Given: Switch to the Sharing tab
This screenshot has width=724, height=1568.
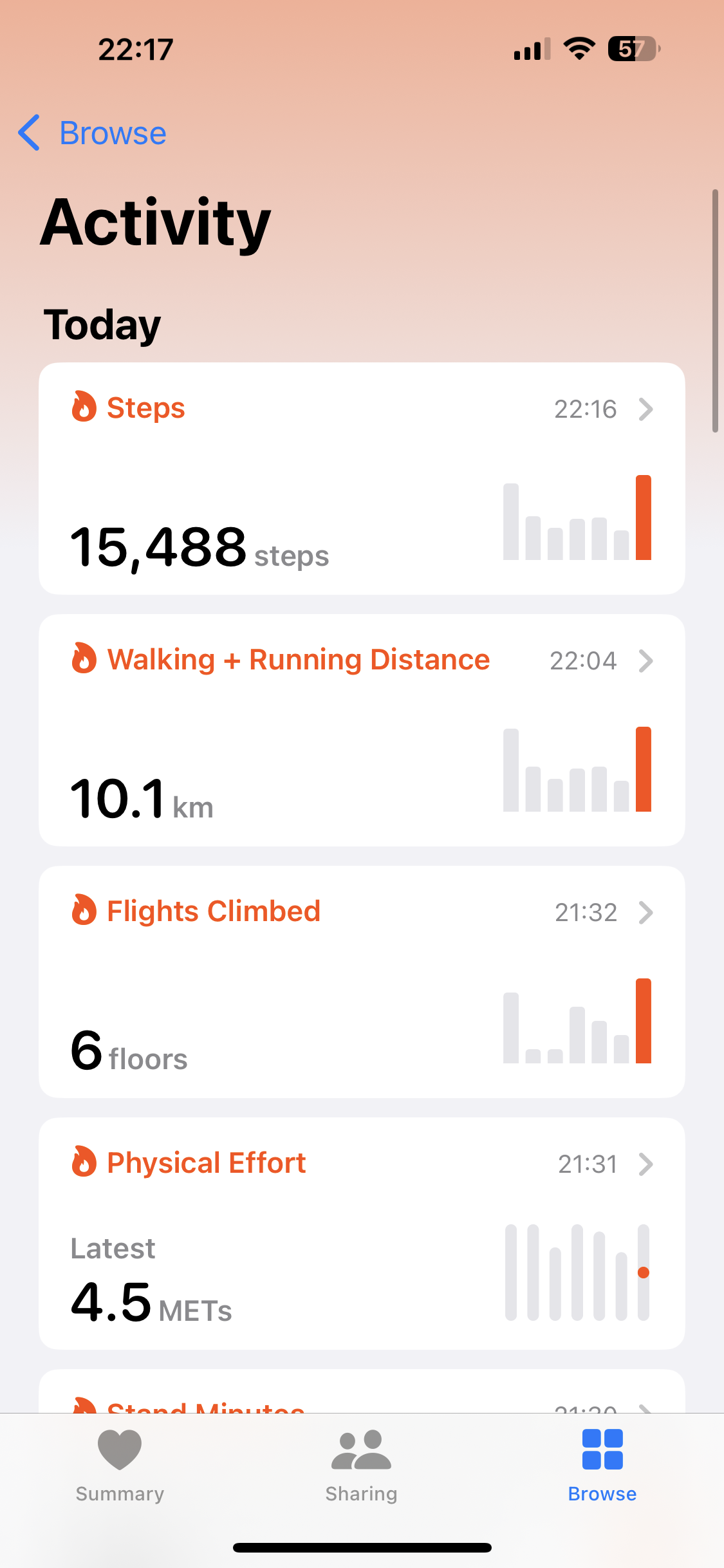Looking at the screenshot, I should tap(361, 1466).
